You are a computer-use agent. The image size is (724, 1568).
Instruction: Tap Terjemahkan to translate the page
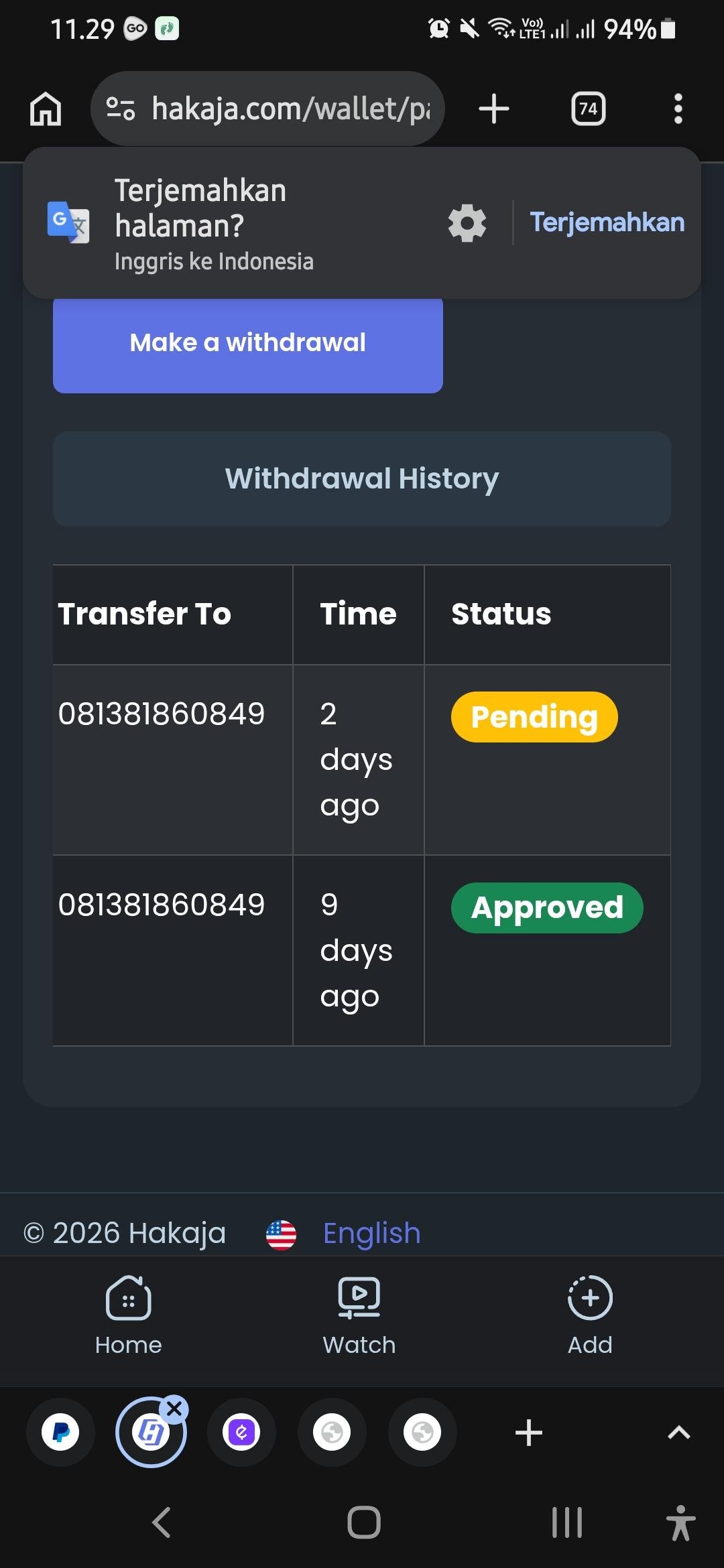pyautogui.click(x=607, y=222)
